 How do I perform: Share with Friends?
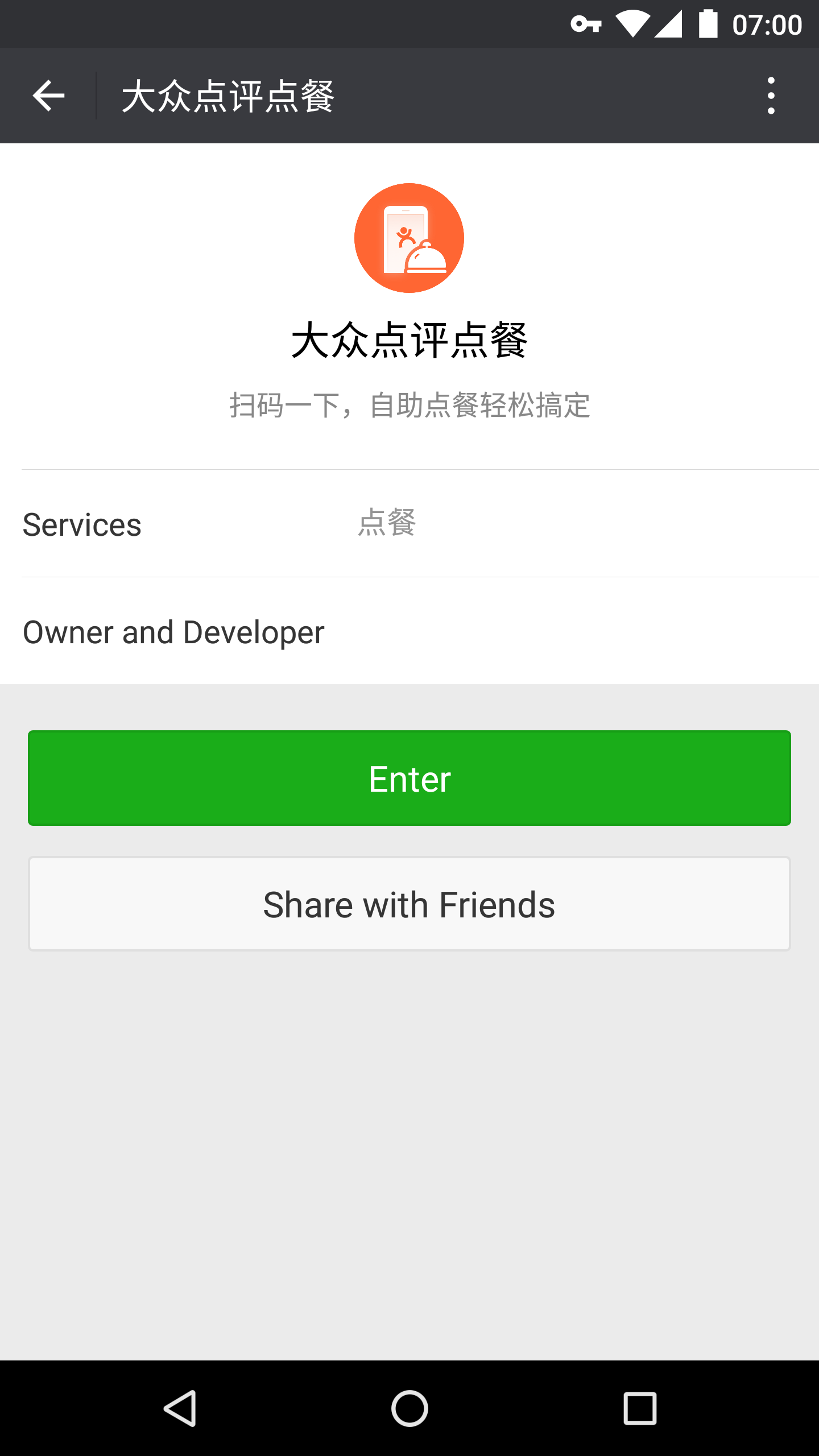[x=409, y=904]
